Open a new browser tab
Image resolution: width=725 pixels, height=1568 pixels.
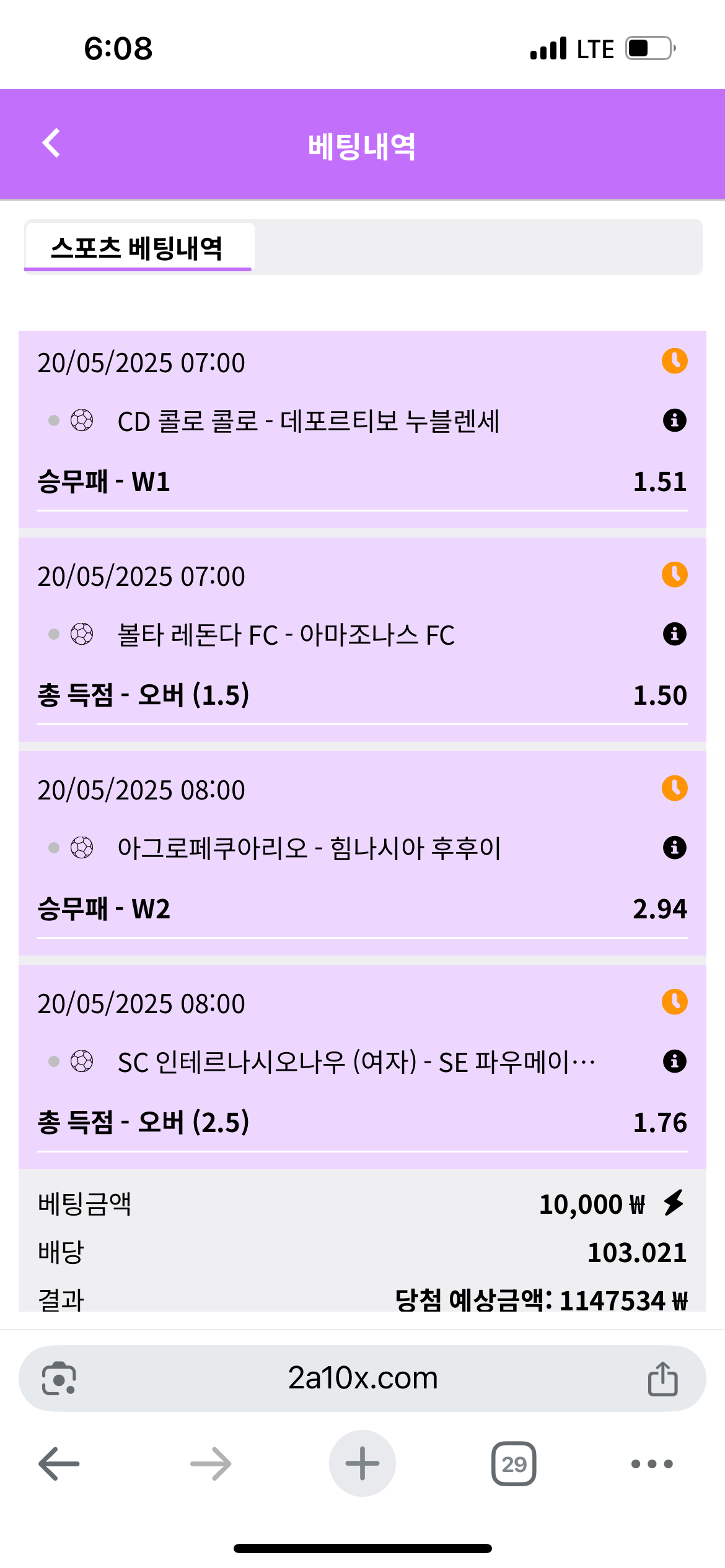(362, 1464)
